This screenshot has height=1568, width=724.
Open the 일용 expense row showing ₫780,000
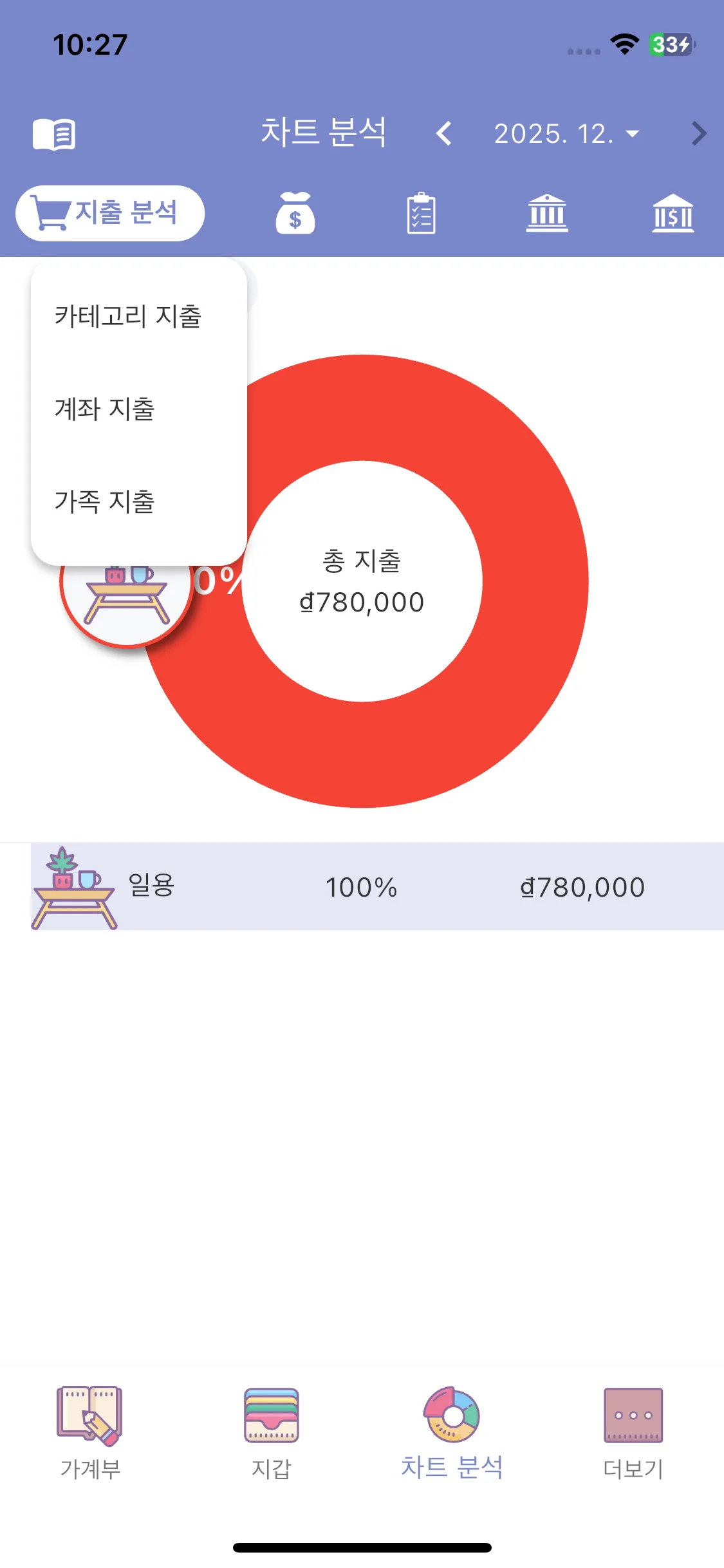pyautogui.click(x=362, y=887)
